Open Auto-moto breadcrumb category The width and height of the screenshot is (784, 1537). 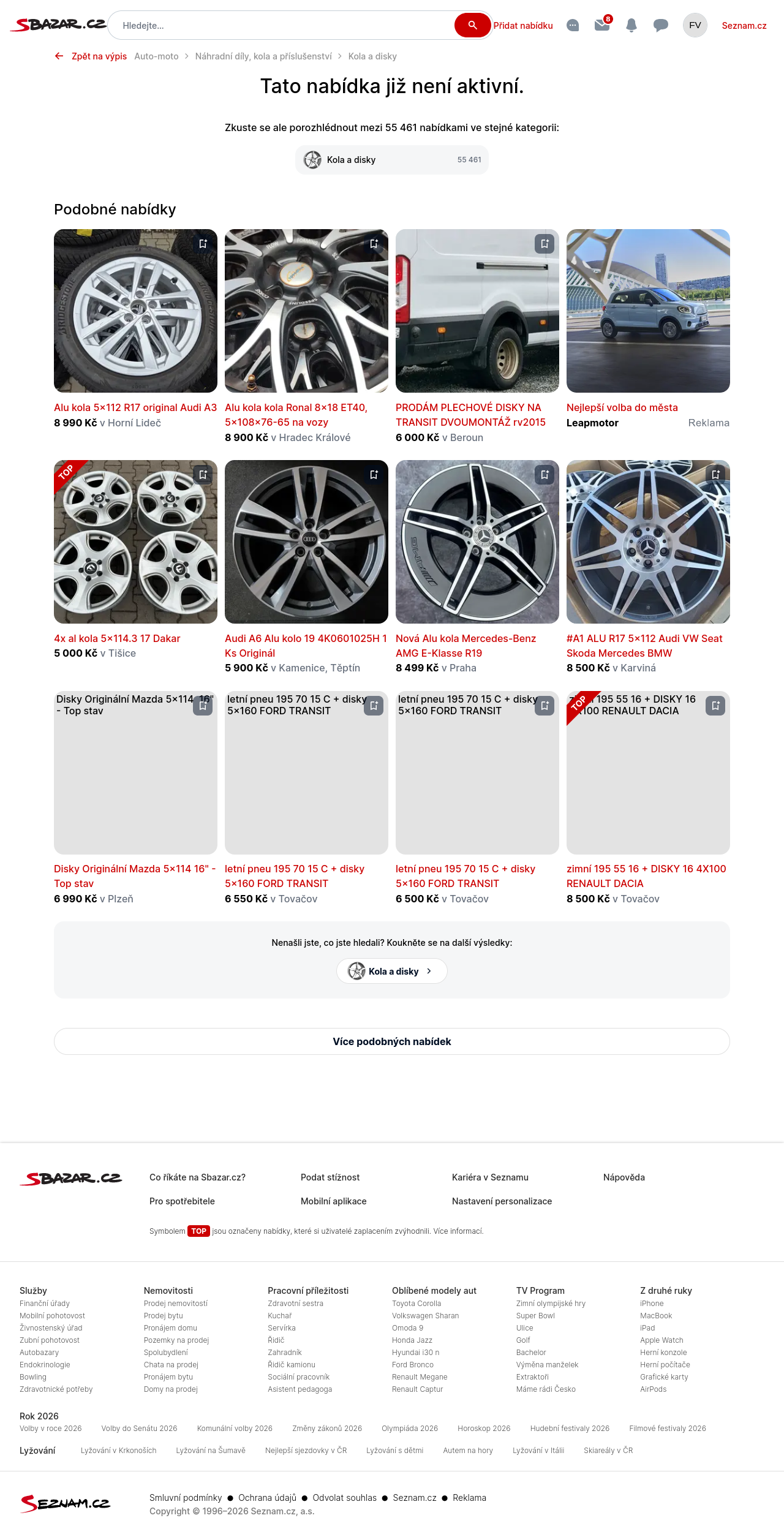tap(156, 56)
